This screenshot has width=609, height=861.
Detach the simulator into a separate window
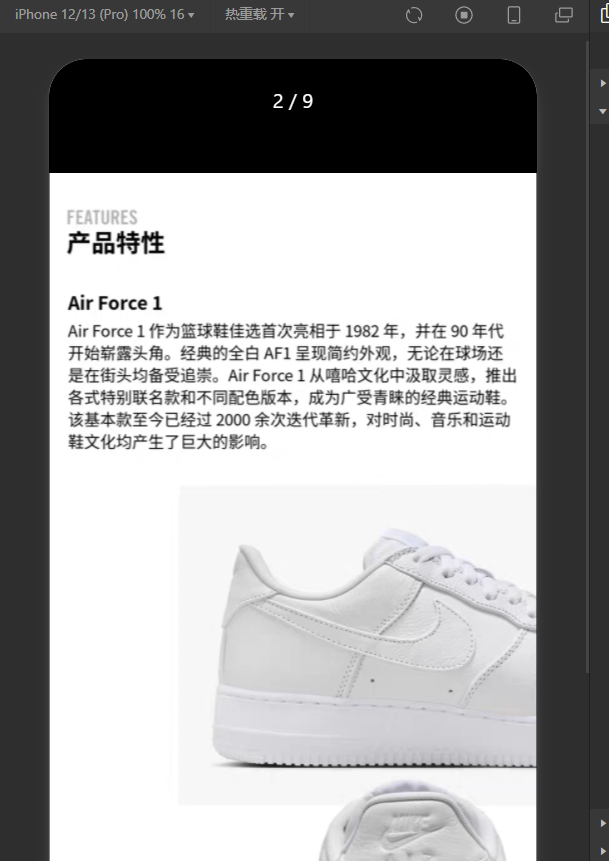(x=564, y=15)
